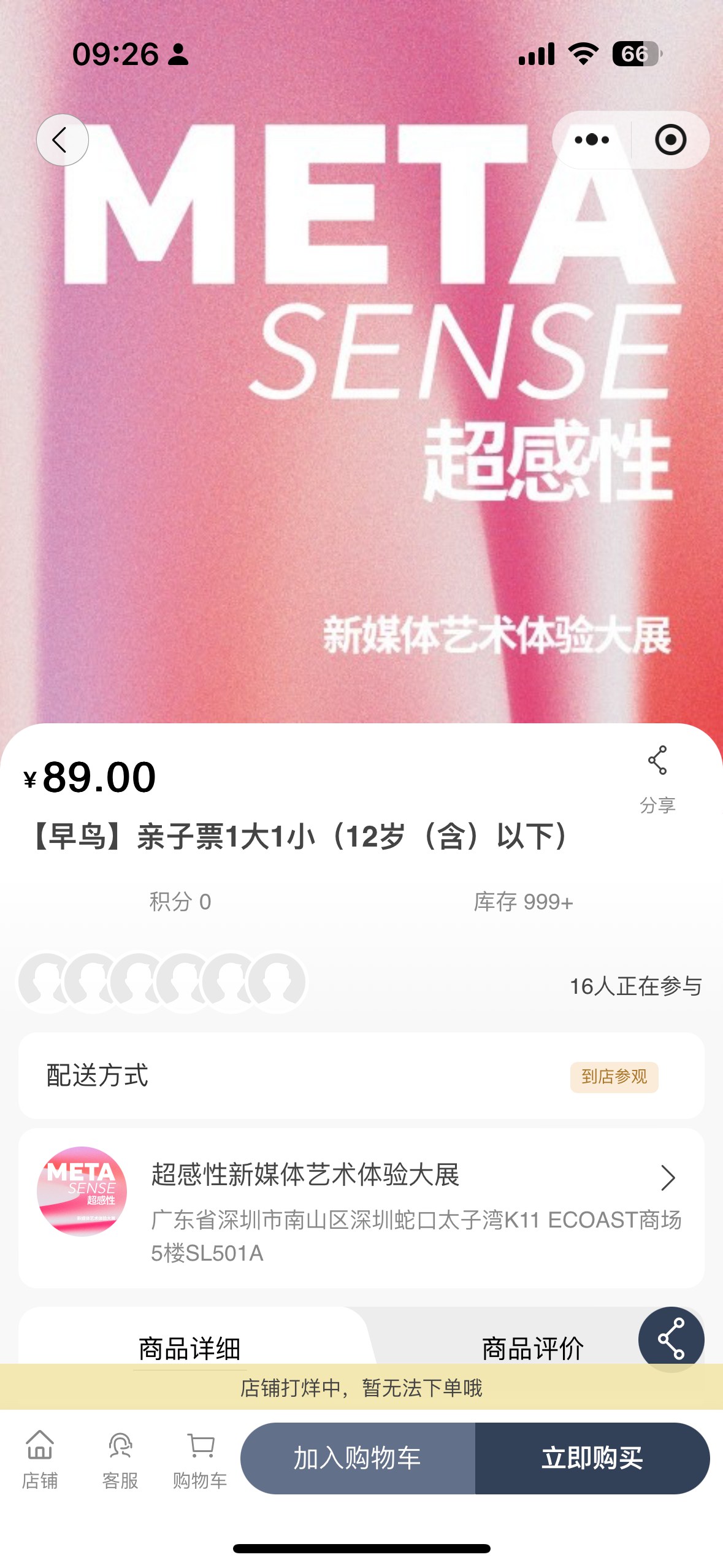
Task: Open the 购物车 cart
Action: click(x=200, y=1459)
